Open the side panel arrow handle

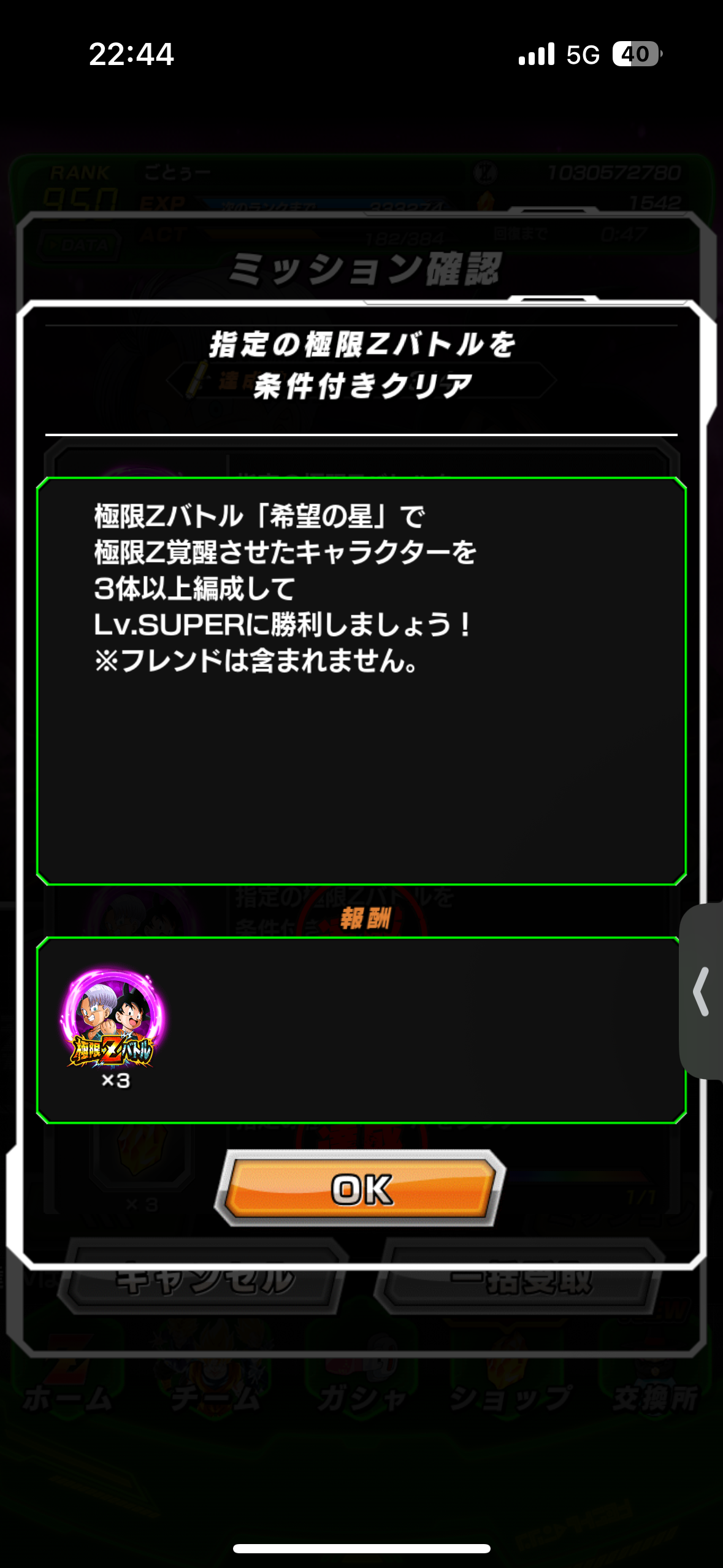tap(702, 991)
